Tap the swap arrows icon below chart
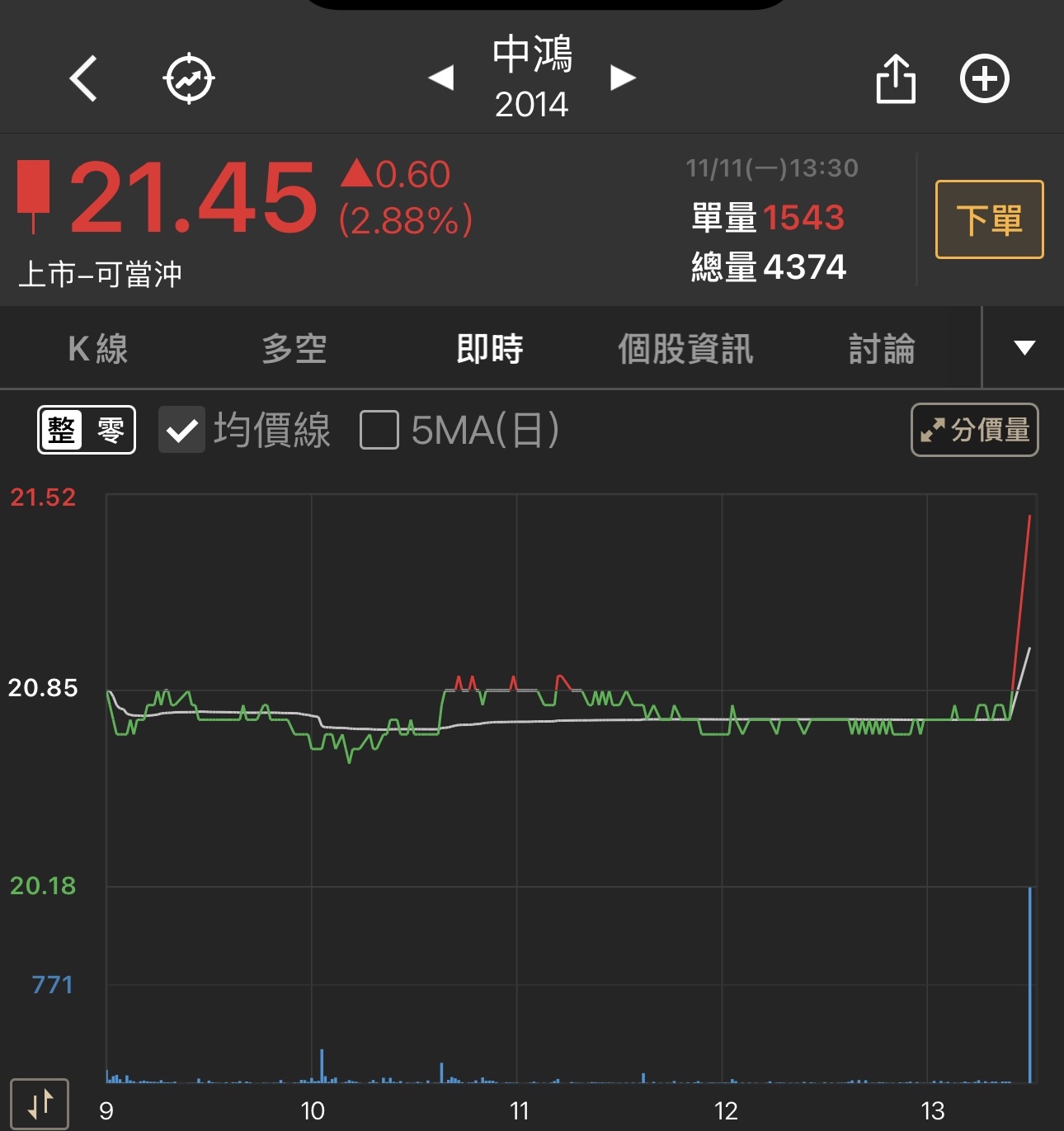Screen dimensions: 1064x1131 point(40,1104)
